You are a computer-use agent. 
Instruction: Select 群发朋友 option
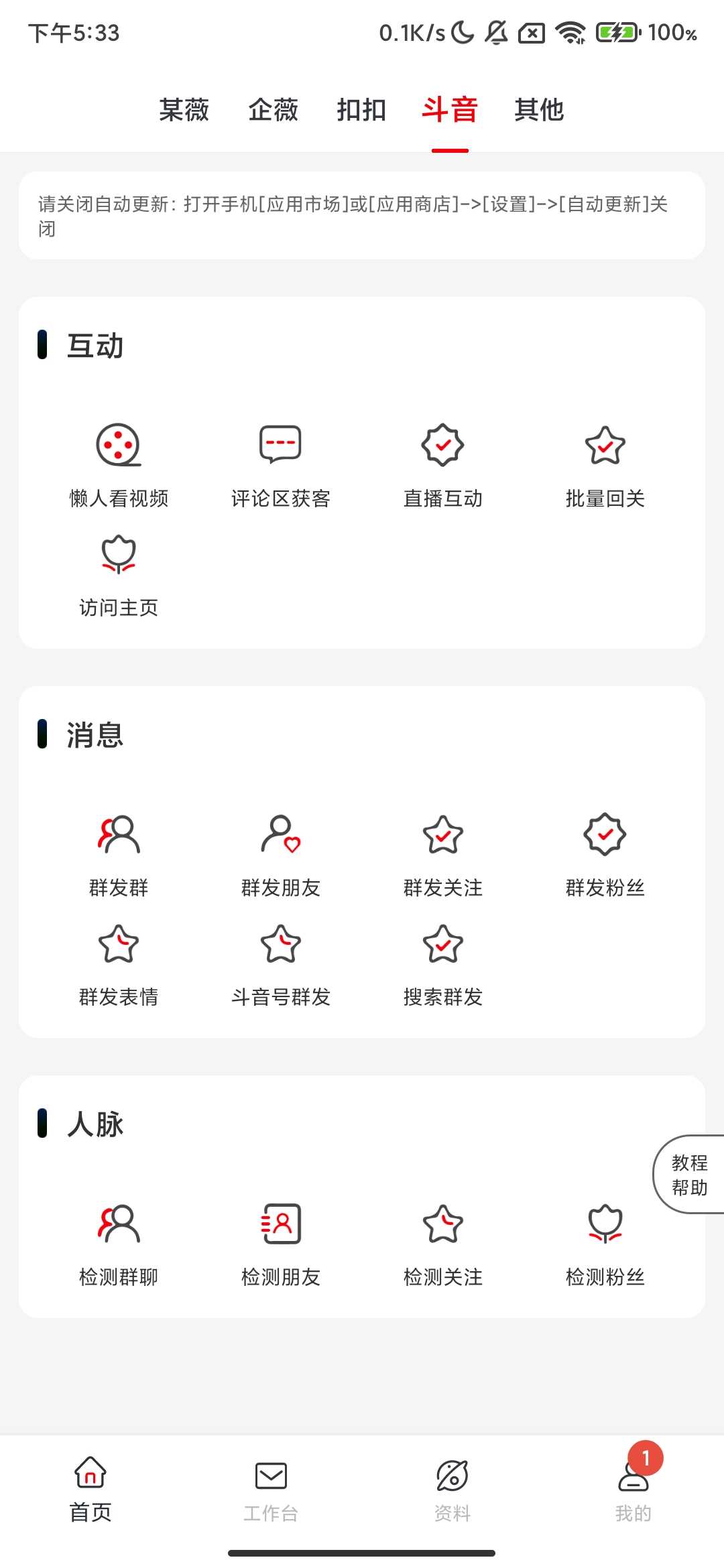coord(280,853)
